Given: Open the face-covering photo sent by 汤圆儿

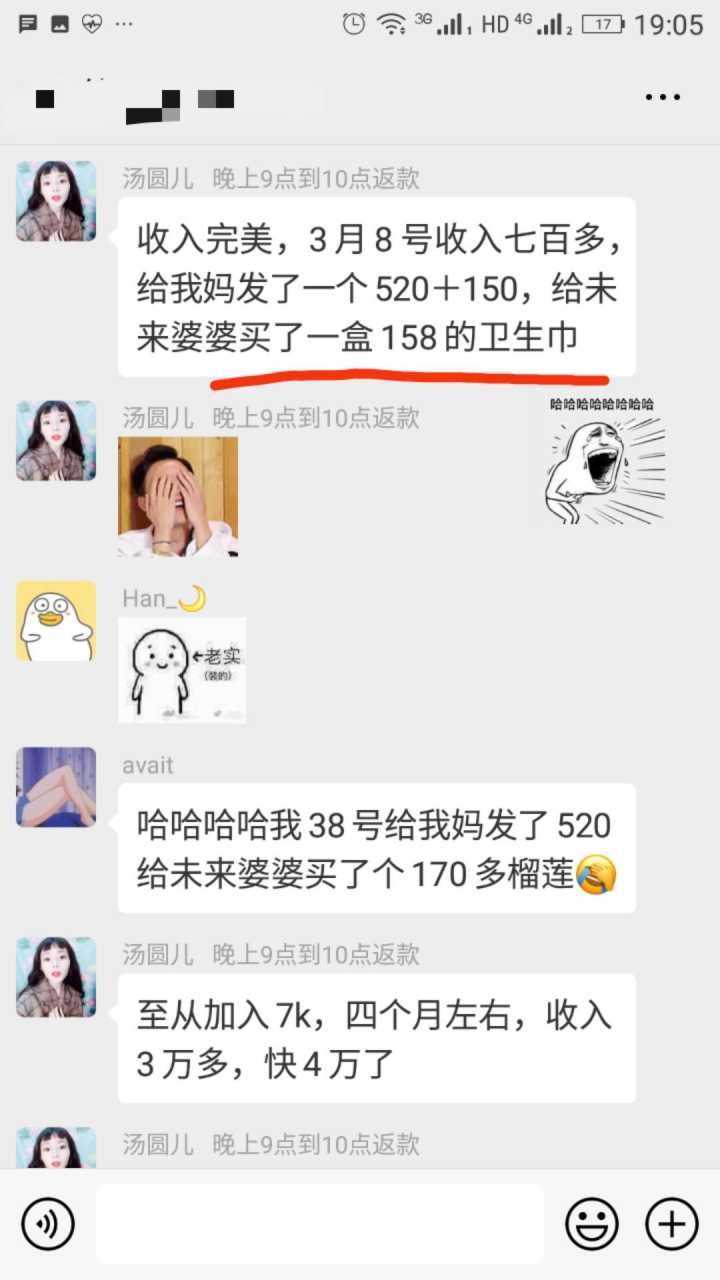Looking at the screenshot, I should point(178,496).
